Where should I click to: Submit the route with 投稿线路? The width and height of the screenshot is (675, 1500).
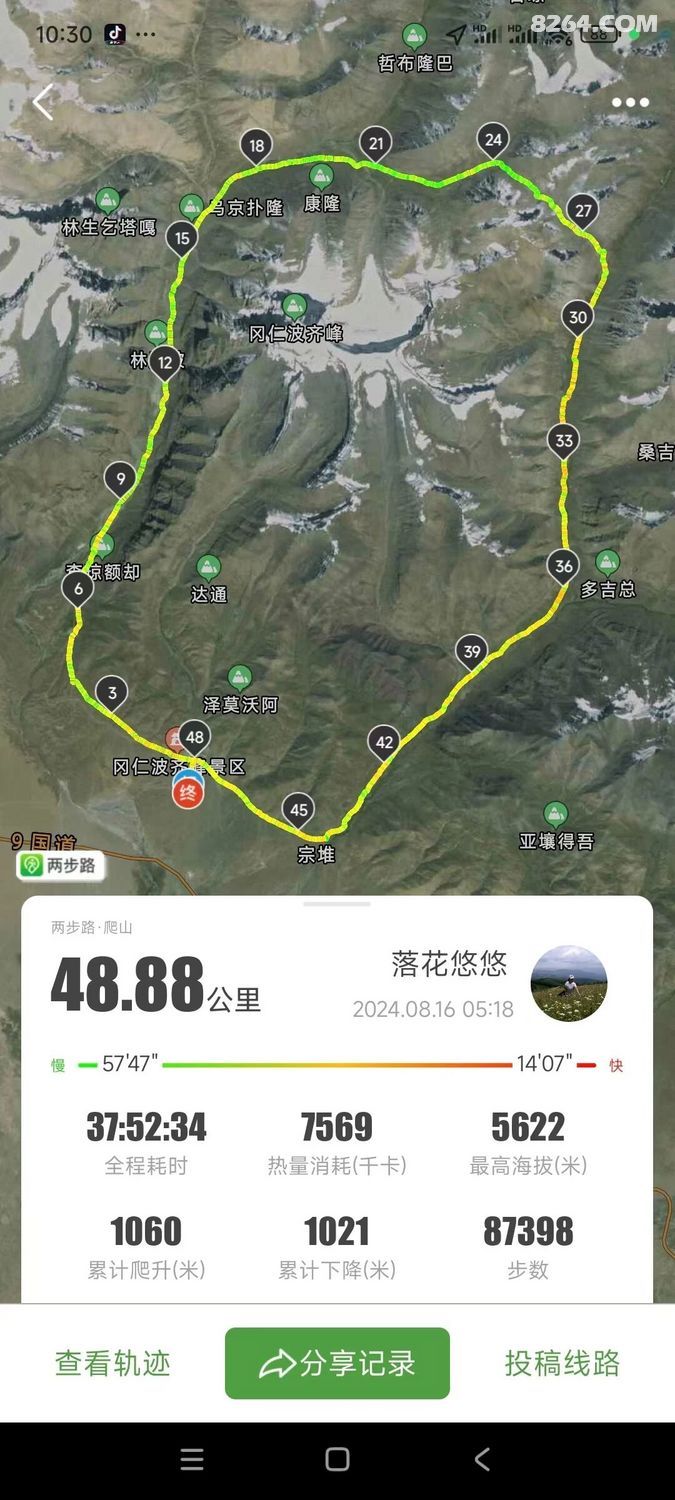click(562, 1363)
